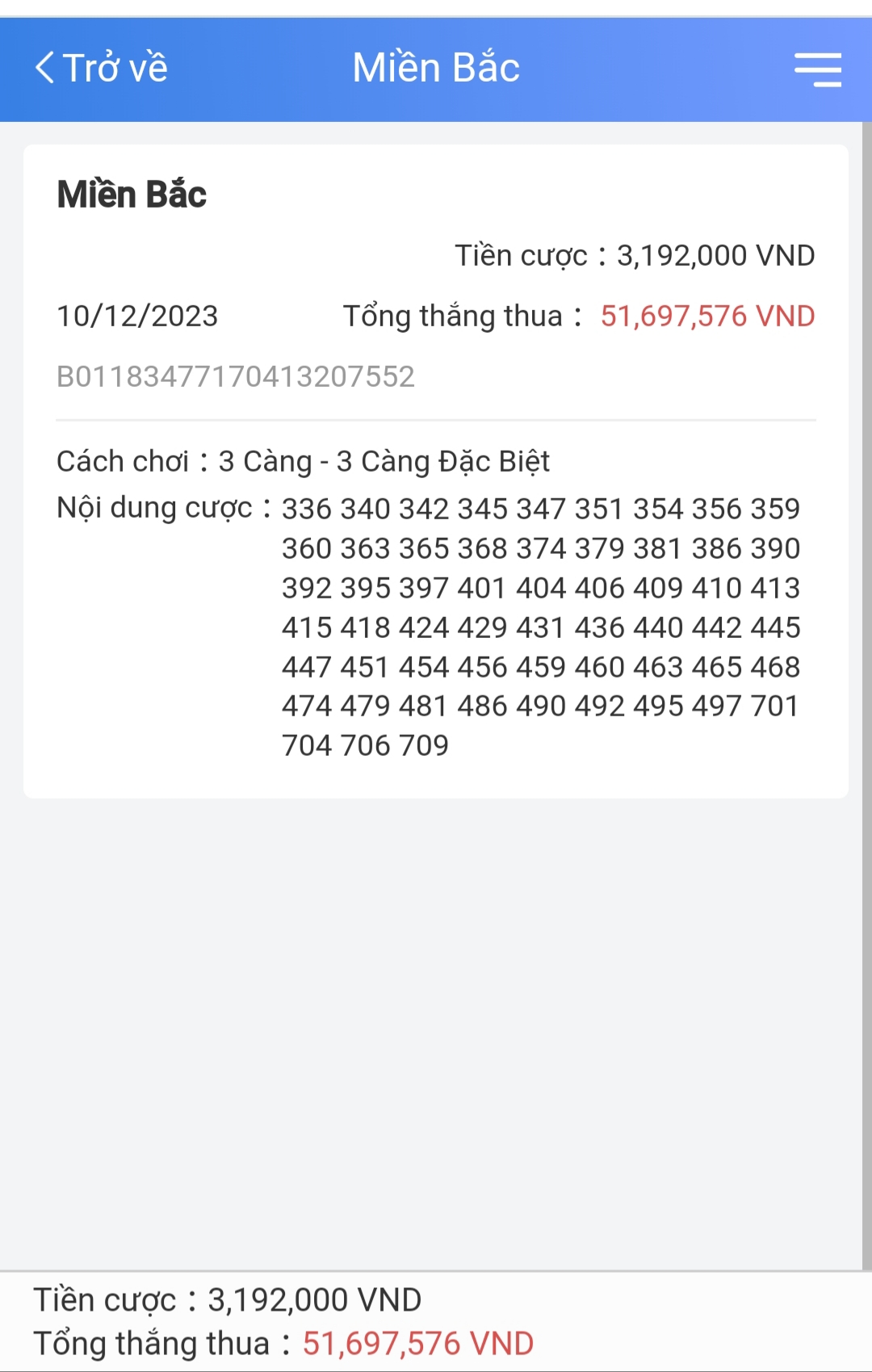Go back with the Trở về button
Viewport: 872px width, 1372px height.
pos(101,68)
